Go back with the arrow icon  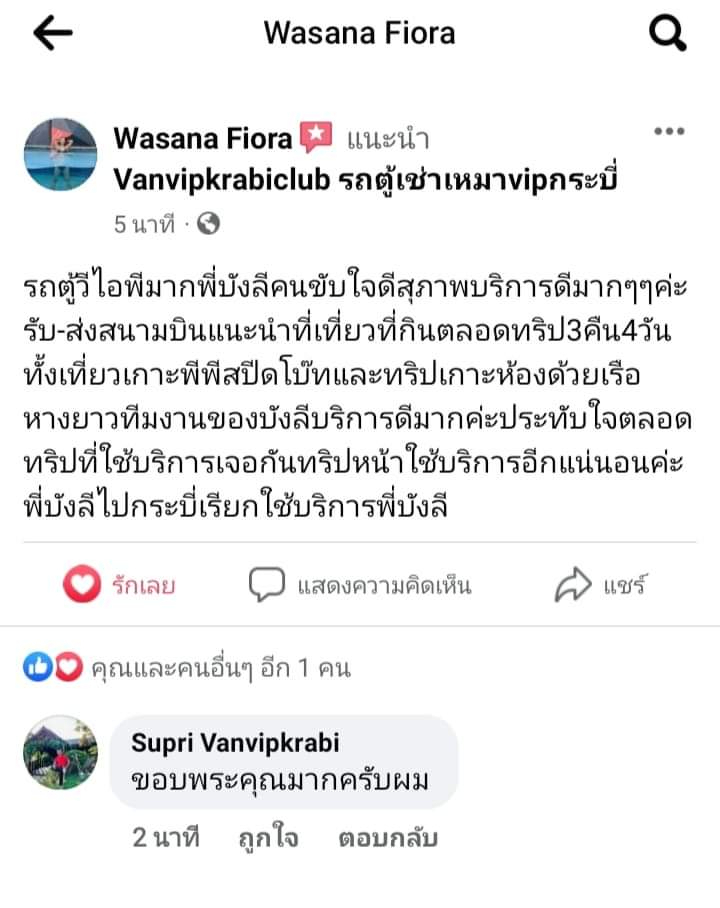(x=52, y=33)
